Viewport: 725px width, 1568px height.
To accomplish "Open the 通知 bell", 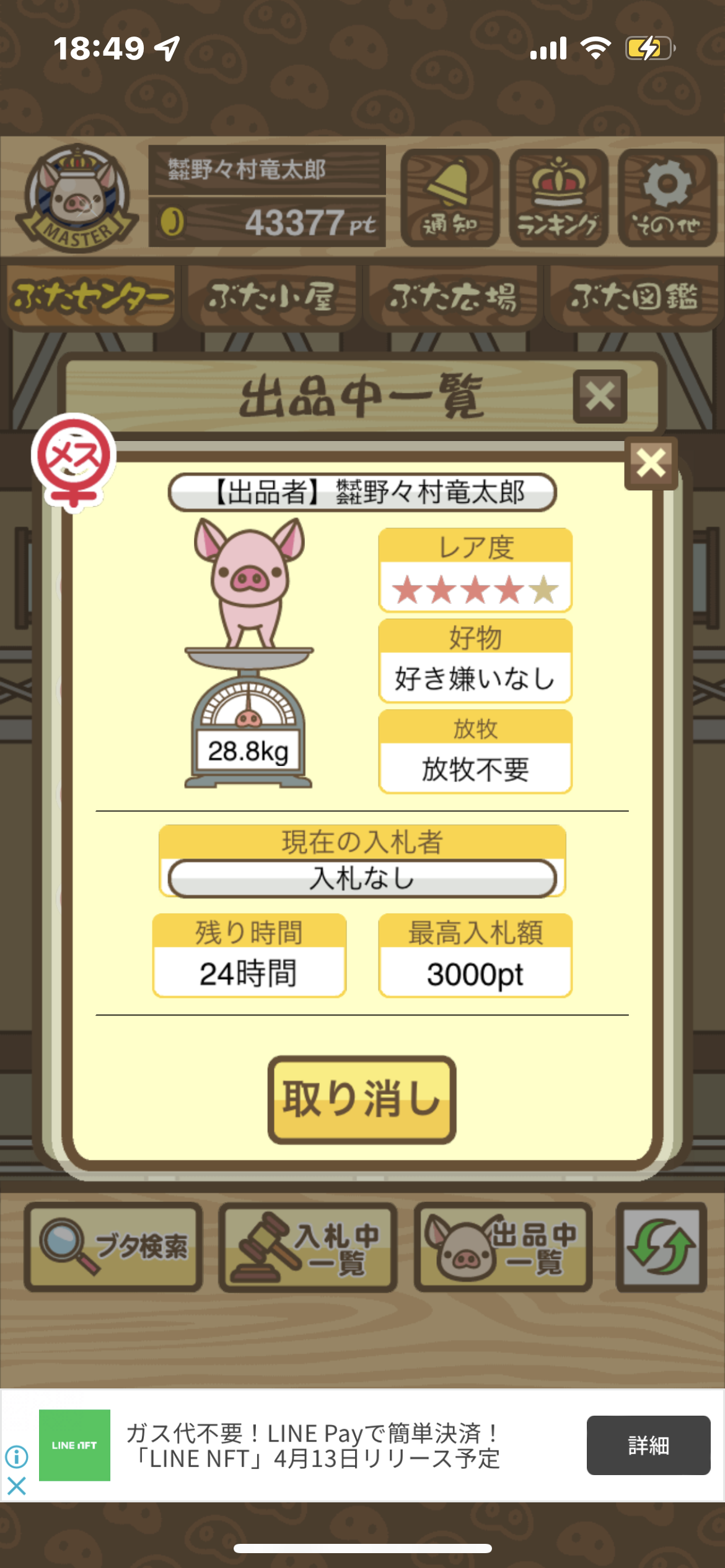I will click(x=450, y=198).
